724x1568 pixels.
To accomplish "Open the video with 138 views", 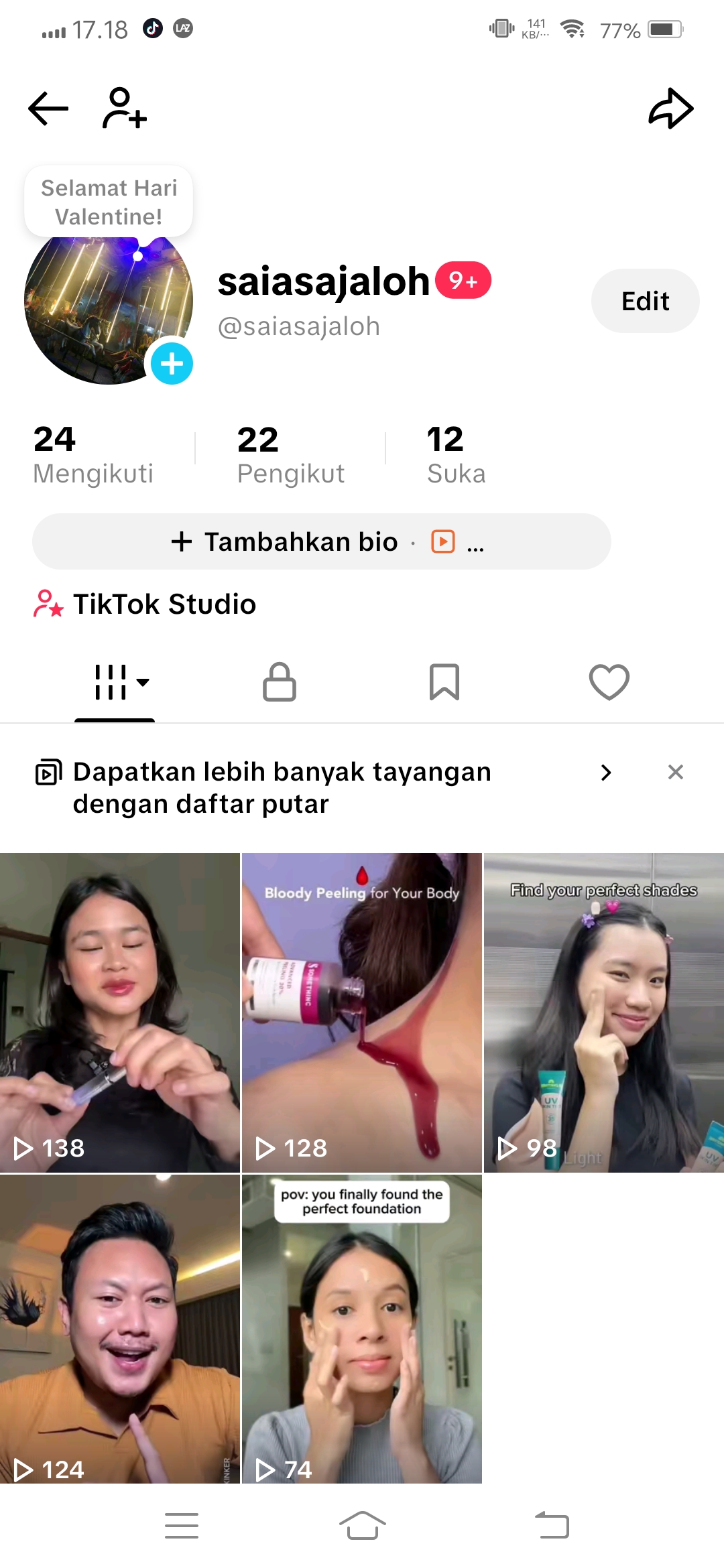I will pyautogui.click(x=120, y=1012).
